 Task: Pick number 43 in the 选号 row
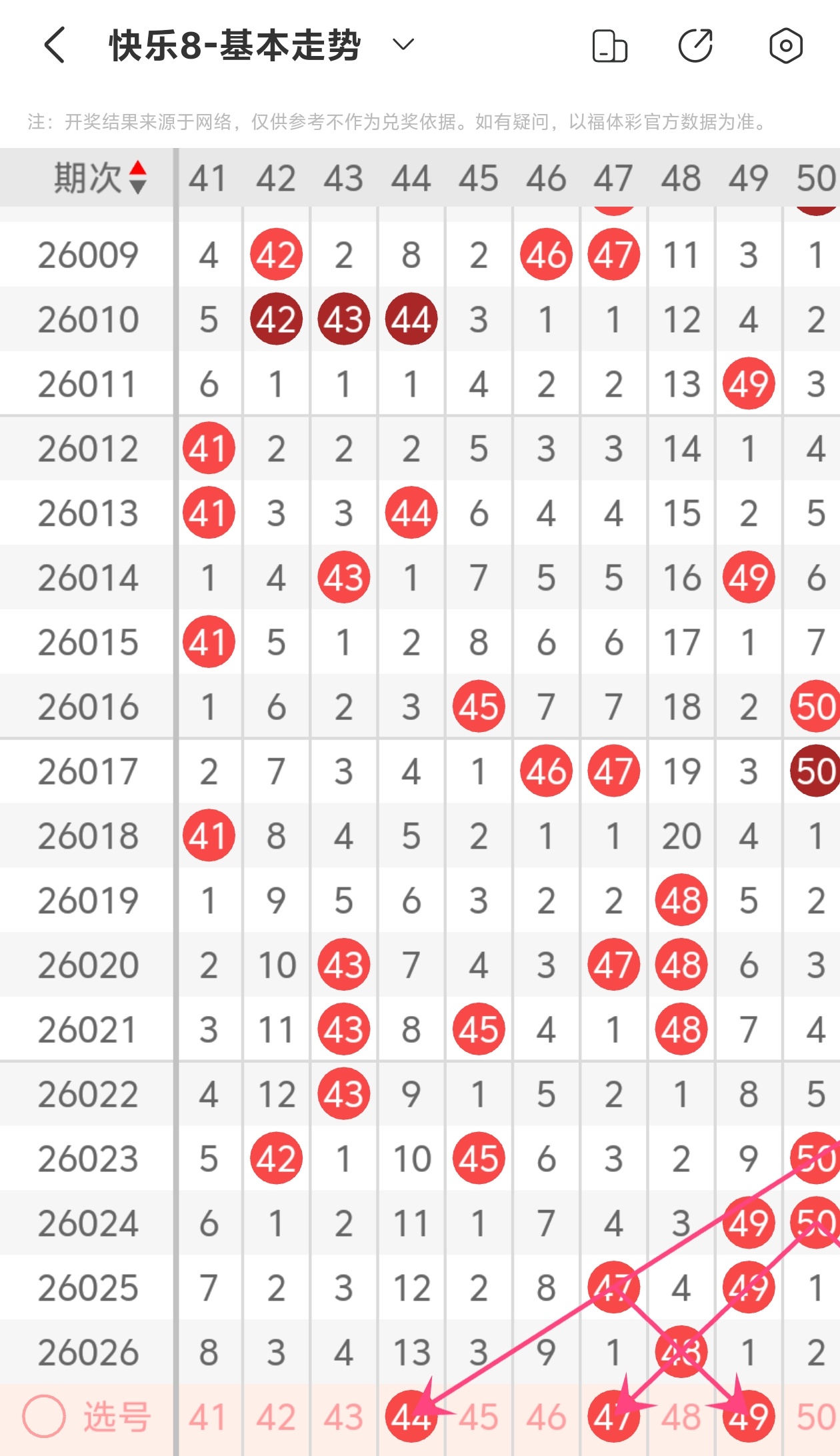[x=343, y=1417]
